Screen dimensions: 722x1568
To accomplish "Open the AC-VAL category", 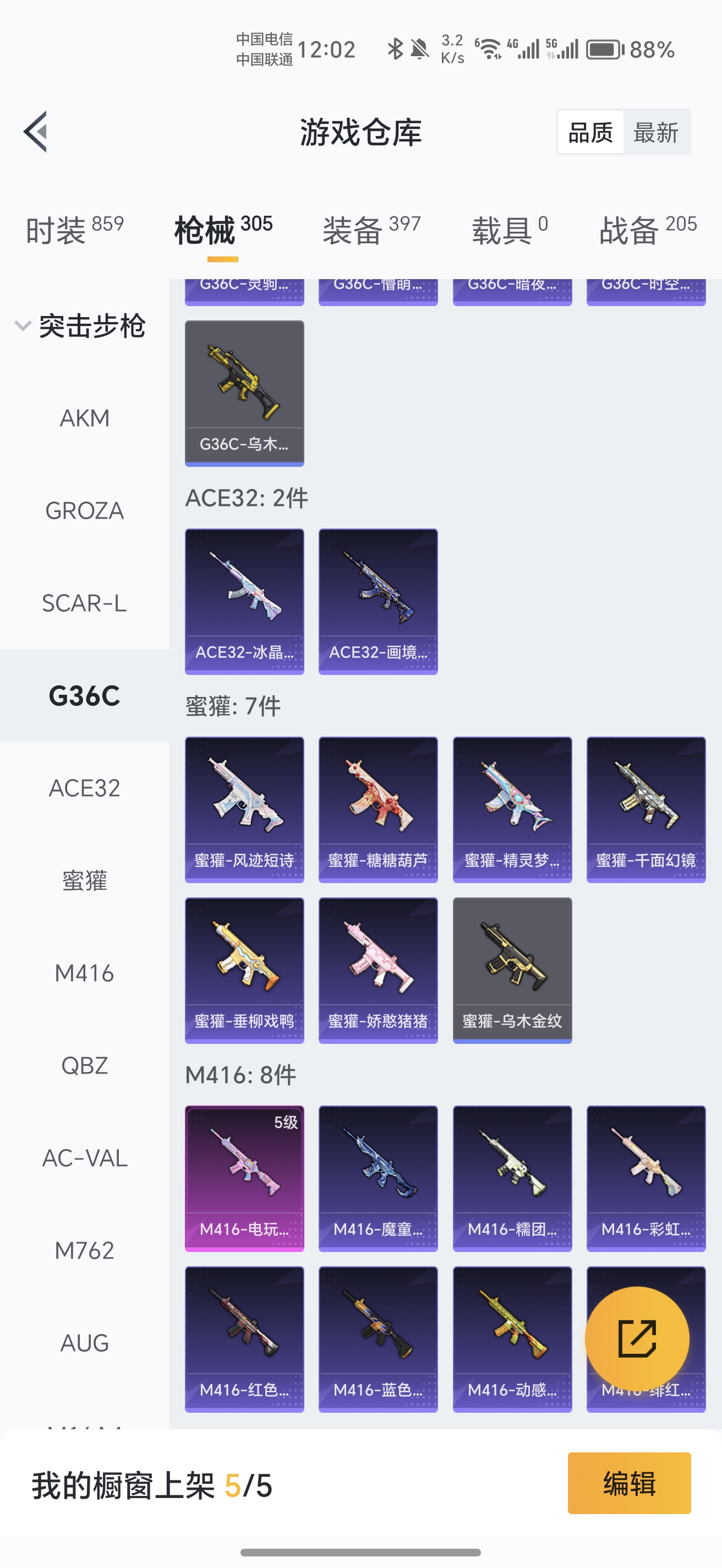I will coord(85,1158).
